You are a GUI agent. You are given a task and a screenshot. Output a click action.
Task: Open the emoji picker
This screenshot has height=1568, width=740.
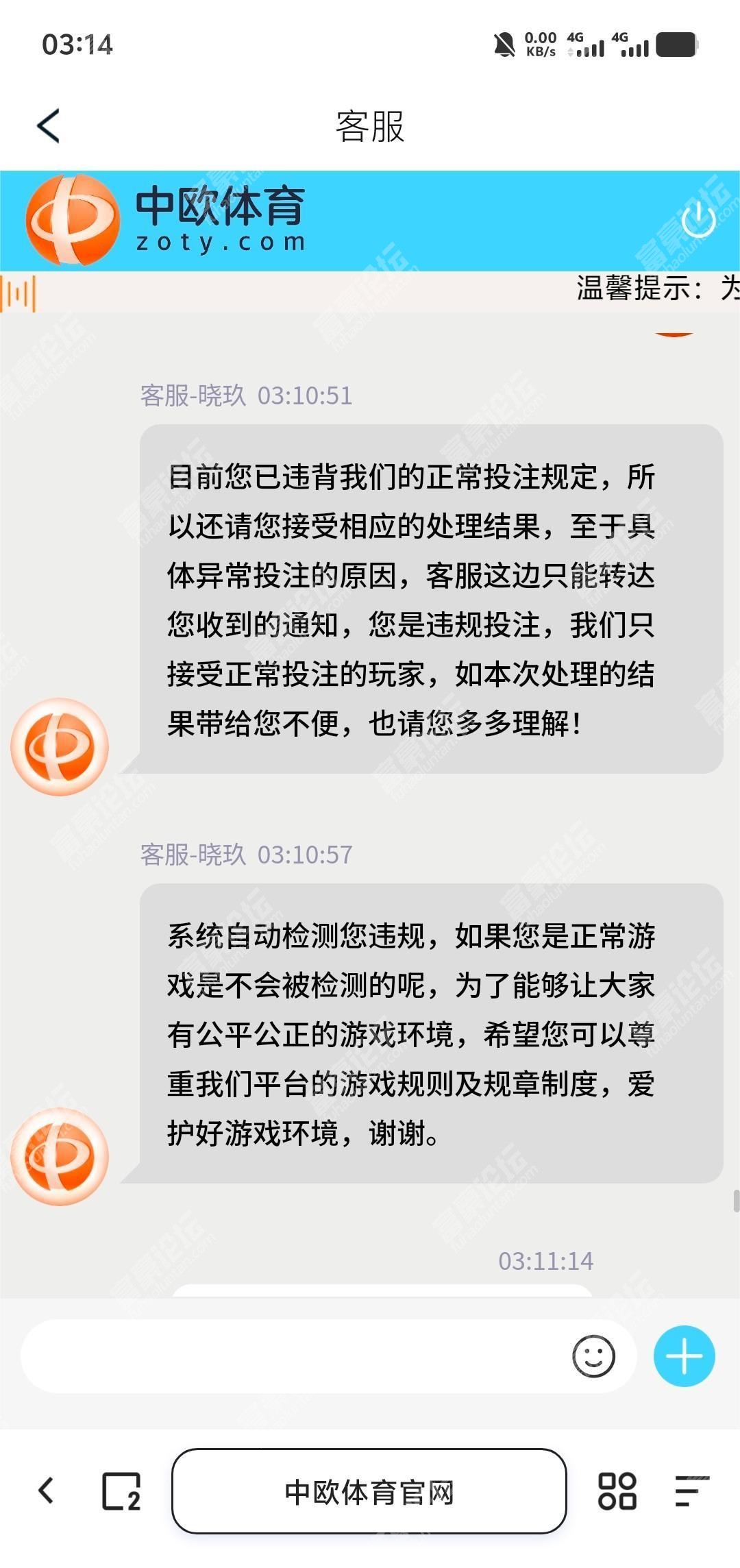pyautogui.click(x=593, y=1356)
